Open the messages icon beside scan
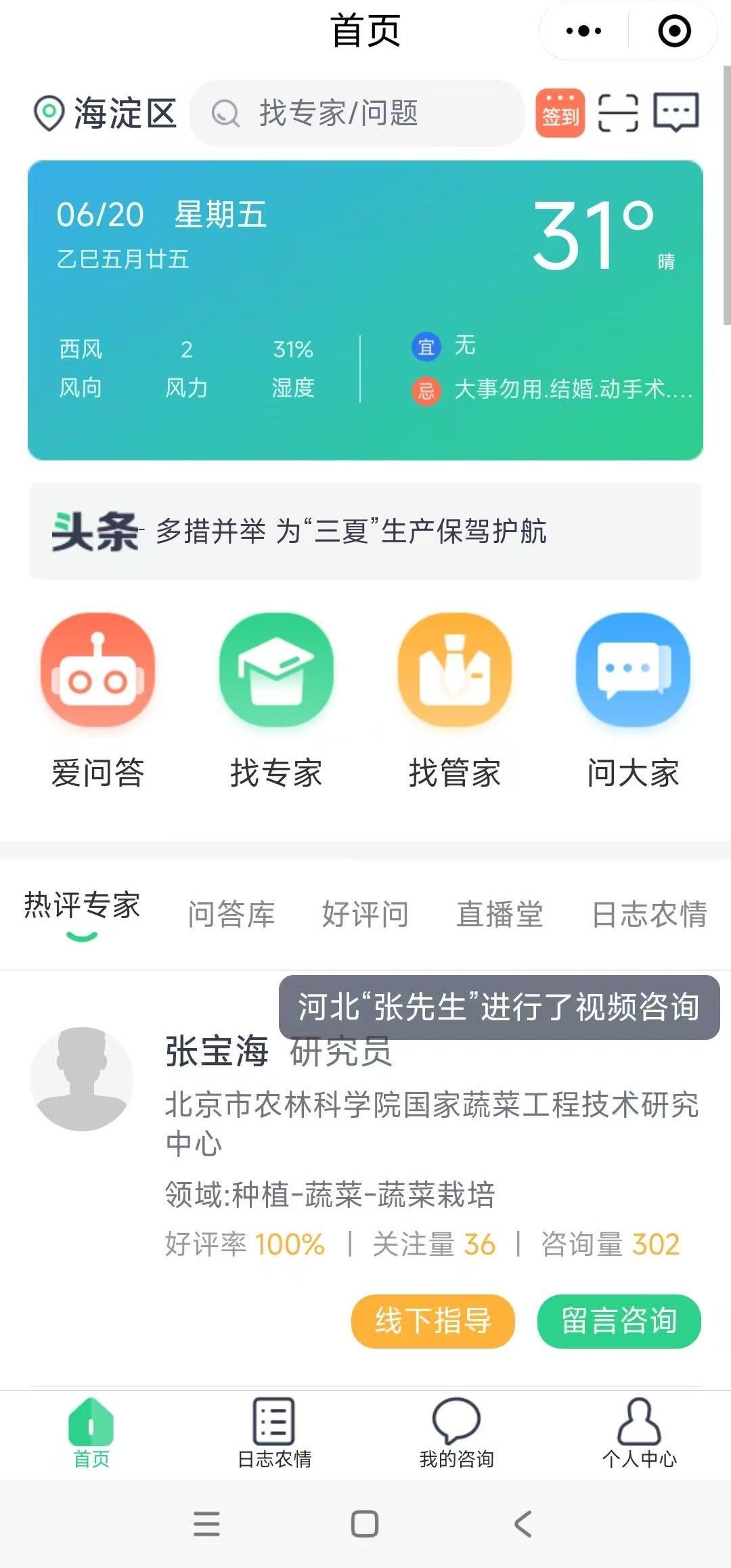Viewport: 731px width, 1568px height. (x=675, y=112)
